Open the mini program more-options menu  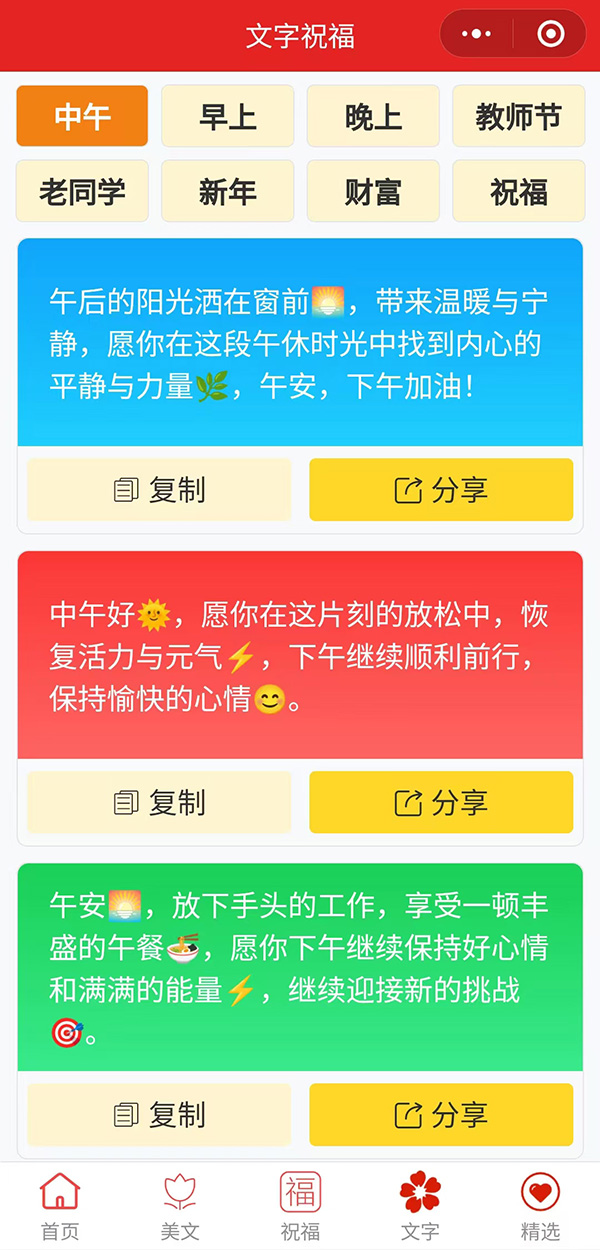click(476, 35)
